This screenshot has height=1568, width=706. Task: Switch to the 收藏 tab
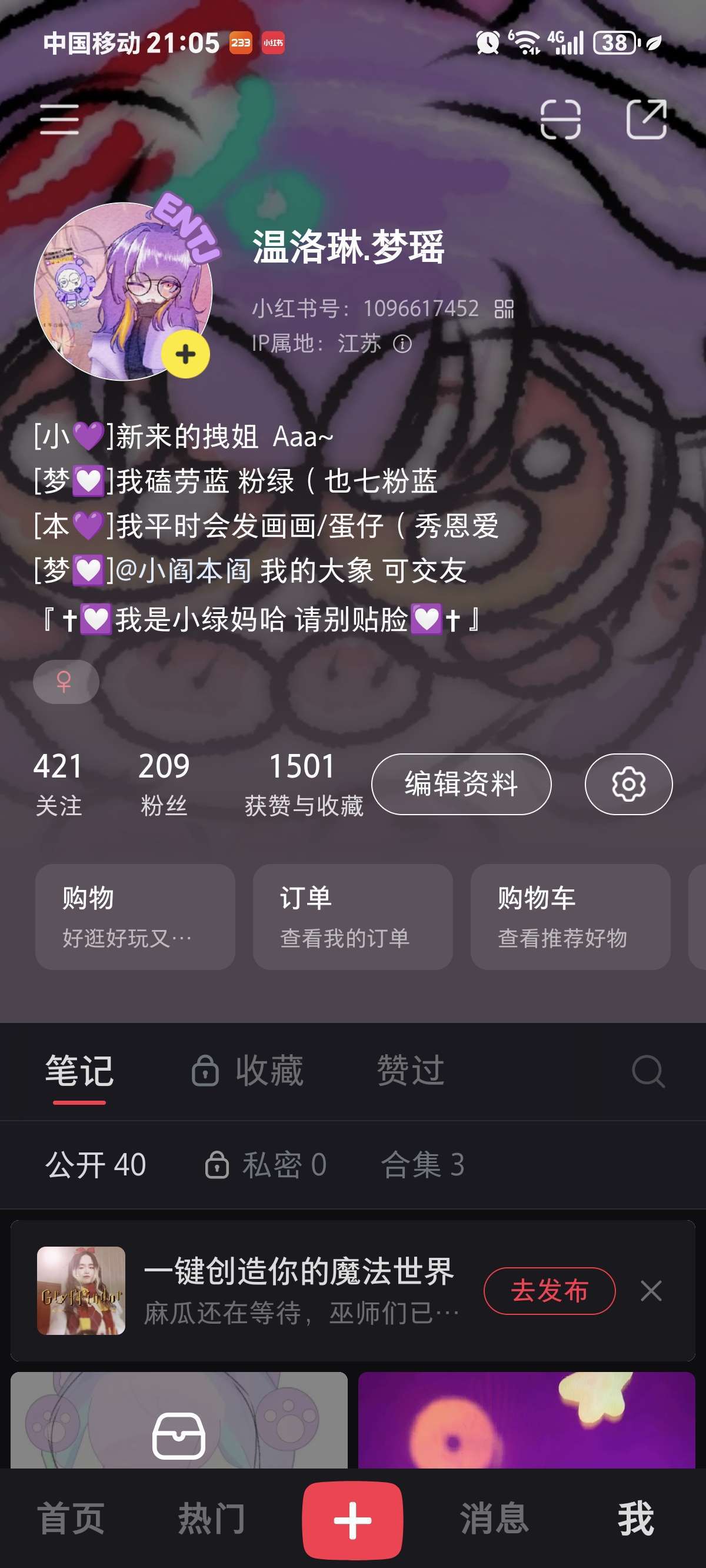coord(248,1071)
